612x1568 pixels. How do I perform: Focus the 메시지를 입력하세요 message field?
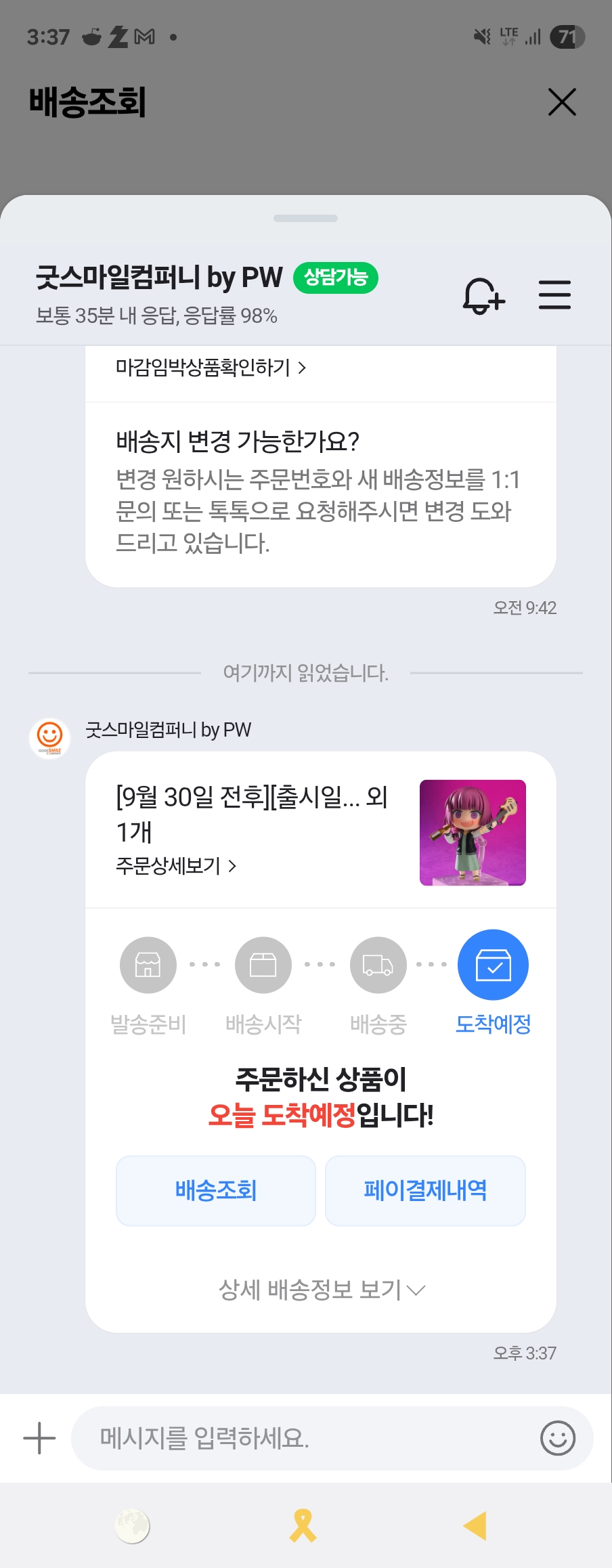(x=305, y=1438)
